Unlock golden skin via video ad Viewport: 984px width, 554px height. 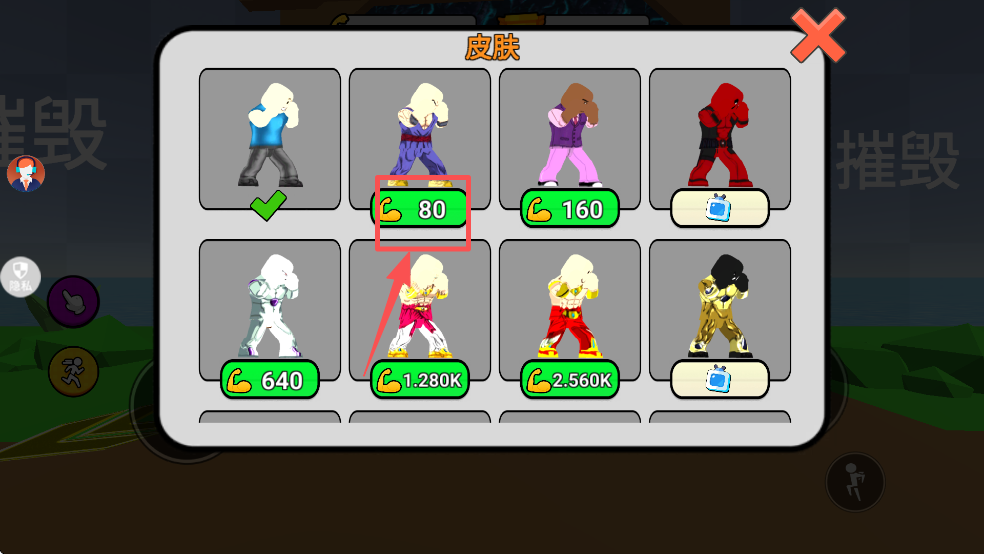pyautogui.click(x=720, y=380)
